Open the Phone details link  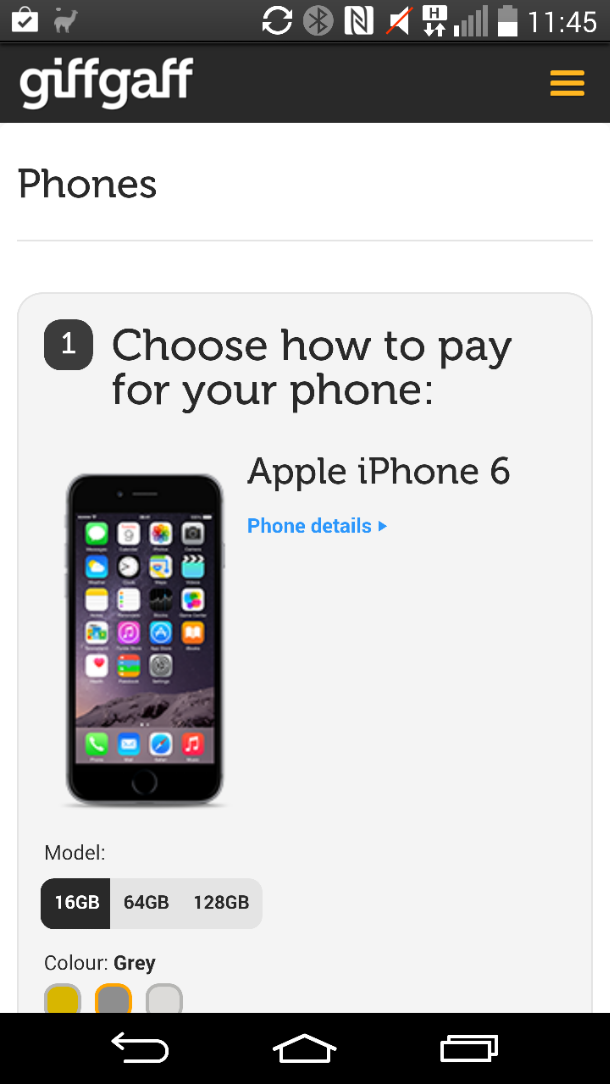317,526
